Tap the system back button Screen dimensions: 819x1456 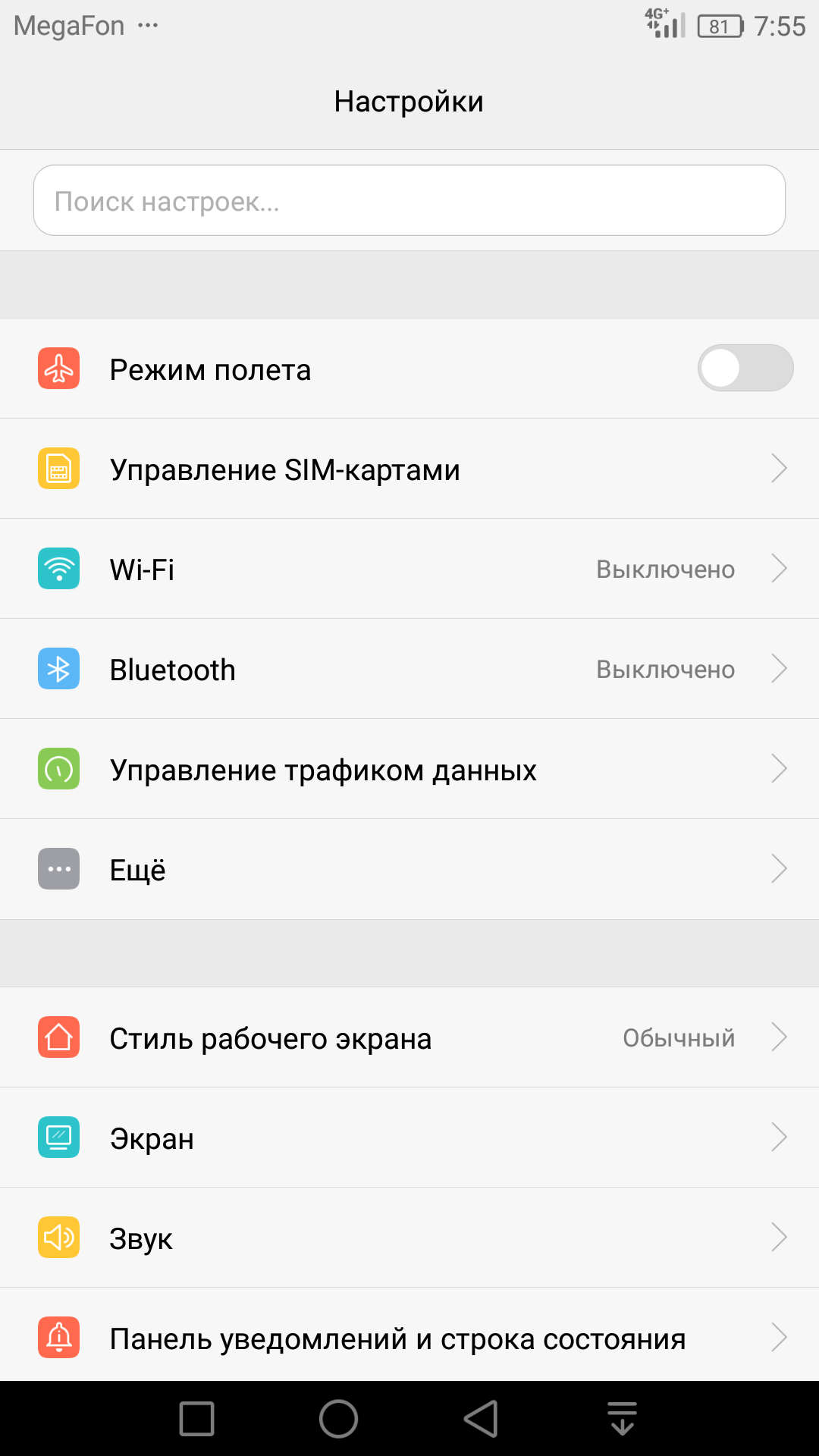click(481, 1418)
